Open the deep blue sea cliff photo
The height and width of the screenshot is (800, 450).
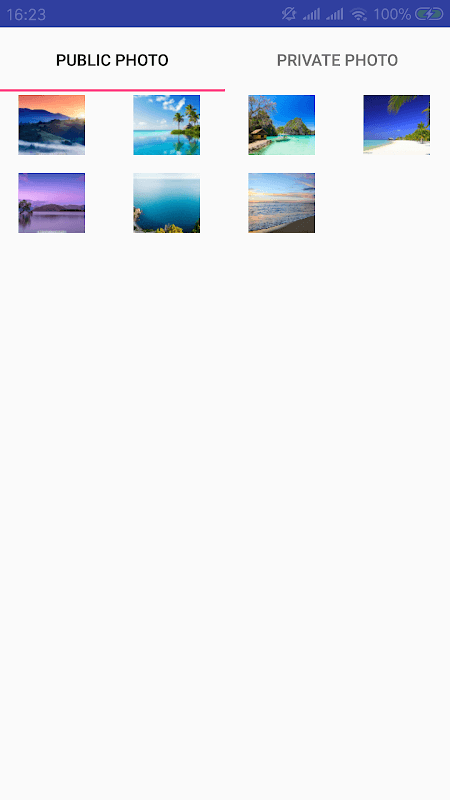tap(166, 203)
